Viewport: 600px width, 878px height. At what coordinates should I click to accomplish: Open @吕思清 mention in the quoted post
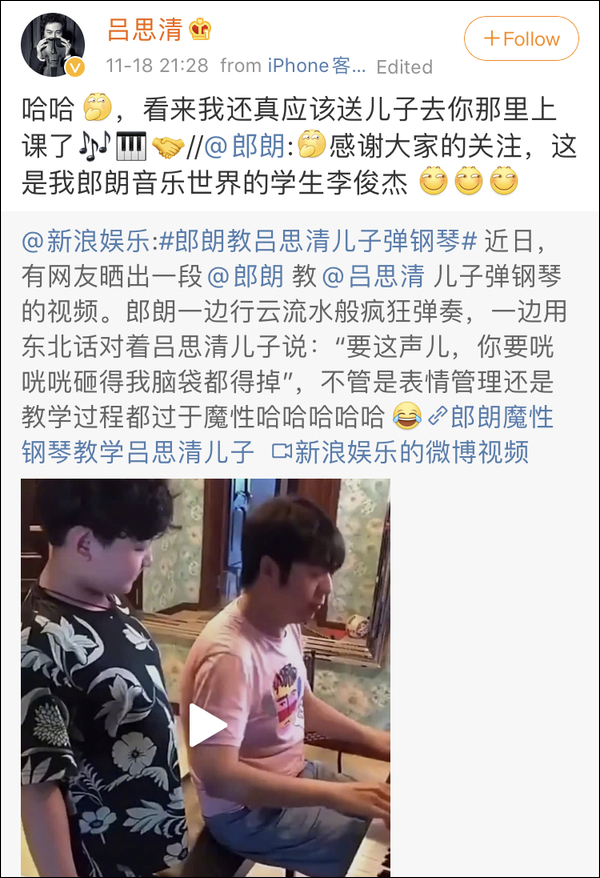pyautogui.click(x=373, y=276)
